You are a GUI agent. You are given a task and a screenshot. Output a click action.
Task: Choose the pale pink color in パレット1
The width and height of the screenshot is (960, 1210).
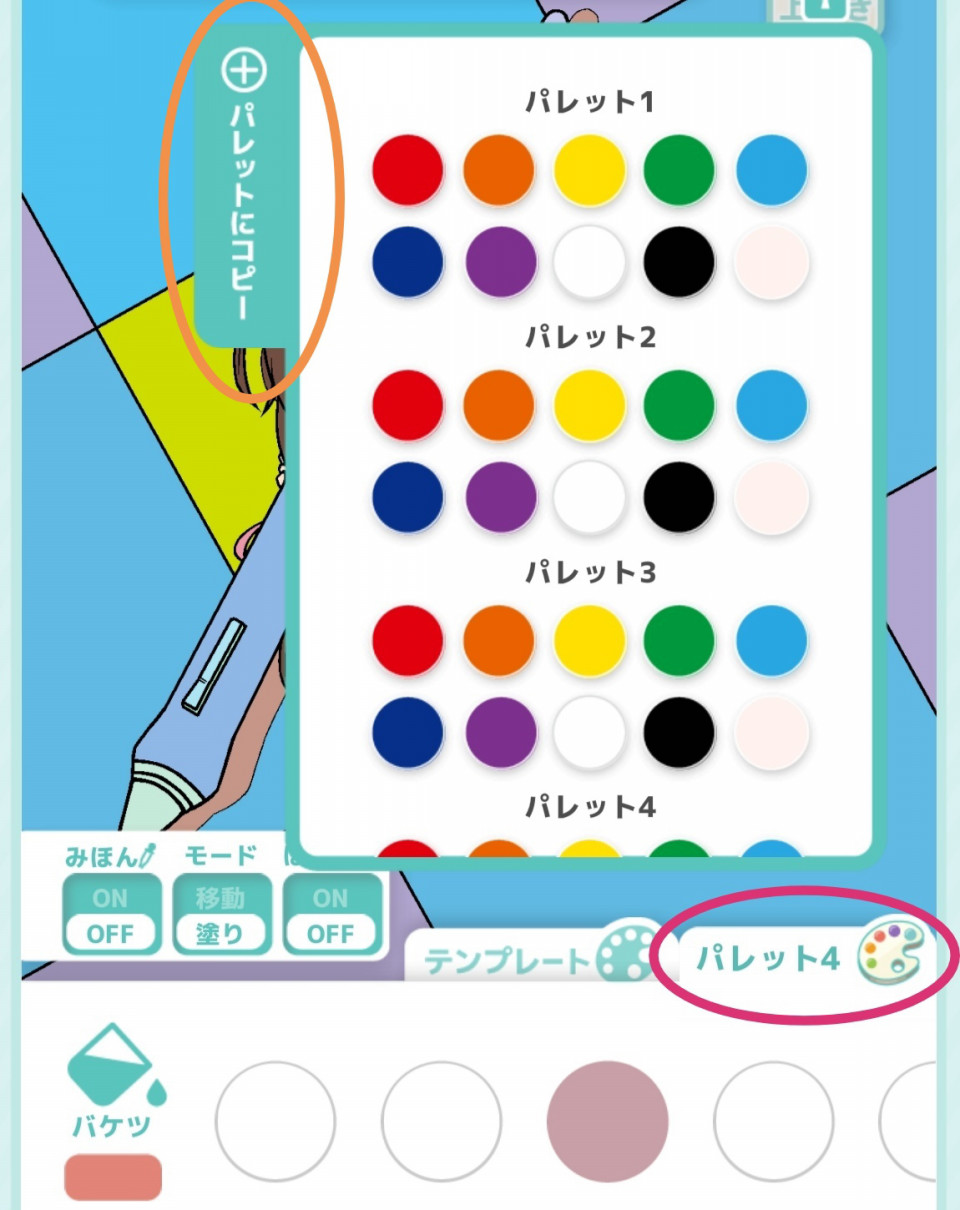(x=771, y=262)
